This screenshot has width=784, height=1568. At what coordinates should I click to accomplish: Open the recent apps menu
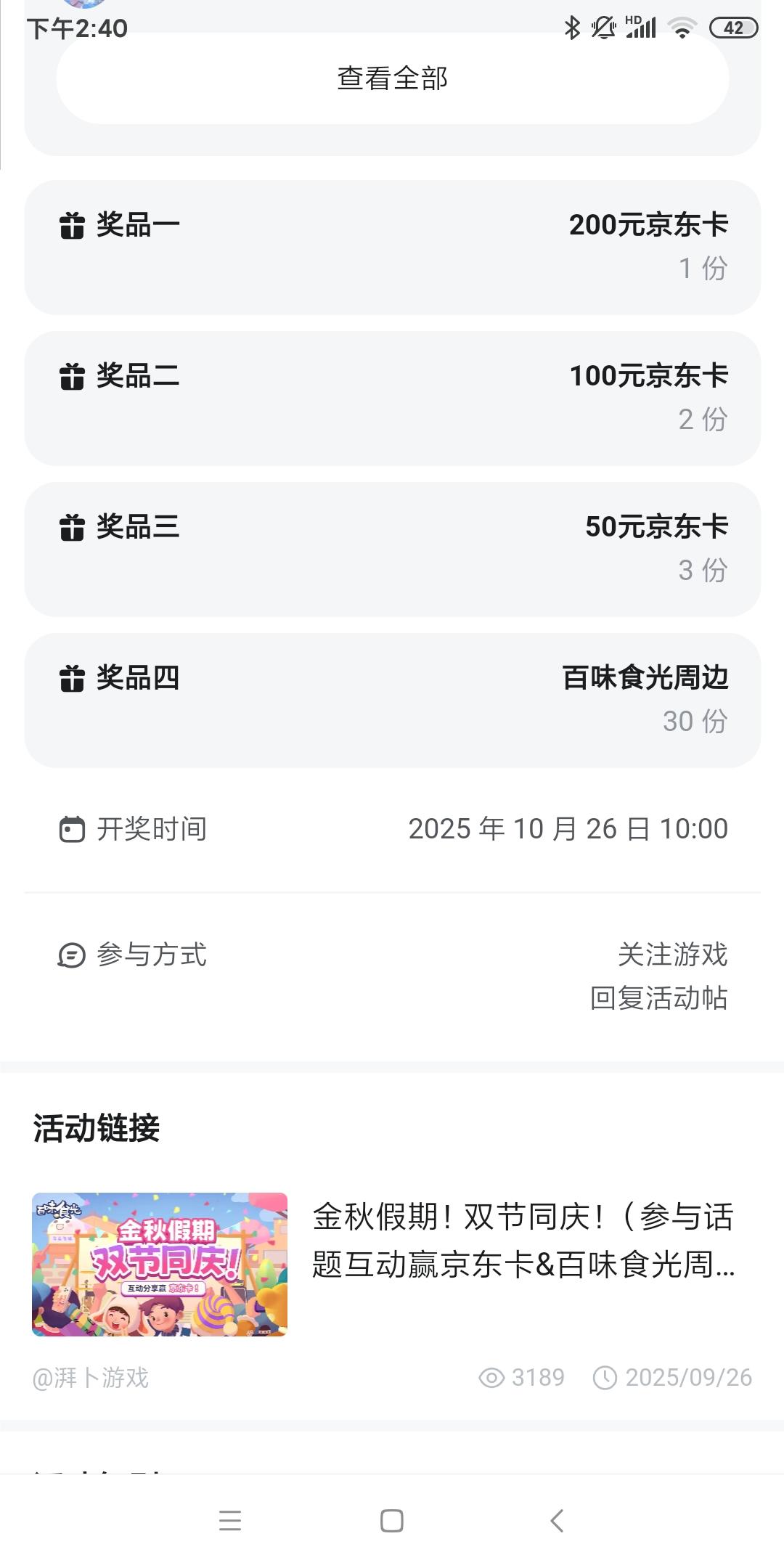230,1520
